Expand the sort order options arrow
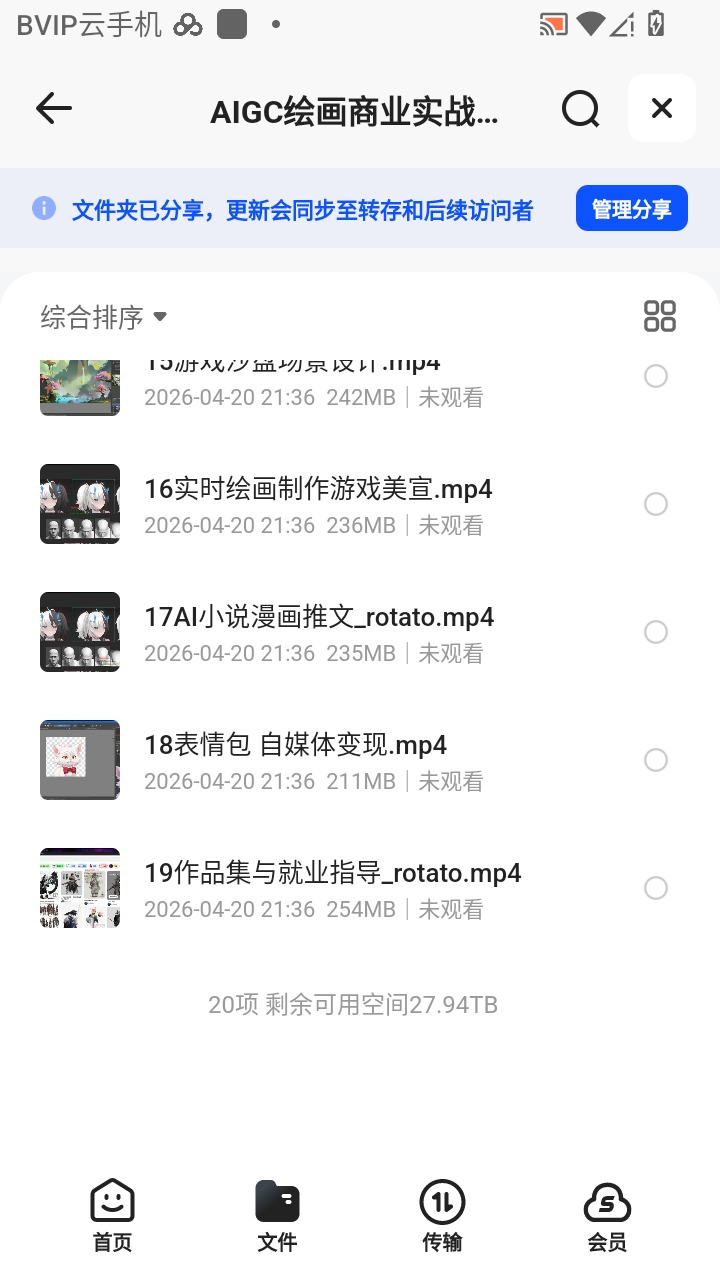This screenshot has width=720, height=1280. tap(160, 316)
